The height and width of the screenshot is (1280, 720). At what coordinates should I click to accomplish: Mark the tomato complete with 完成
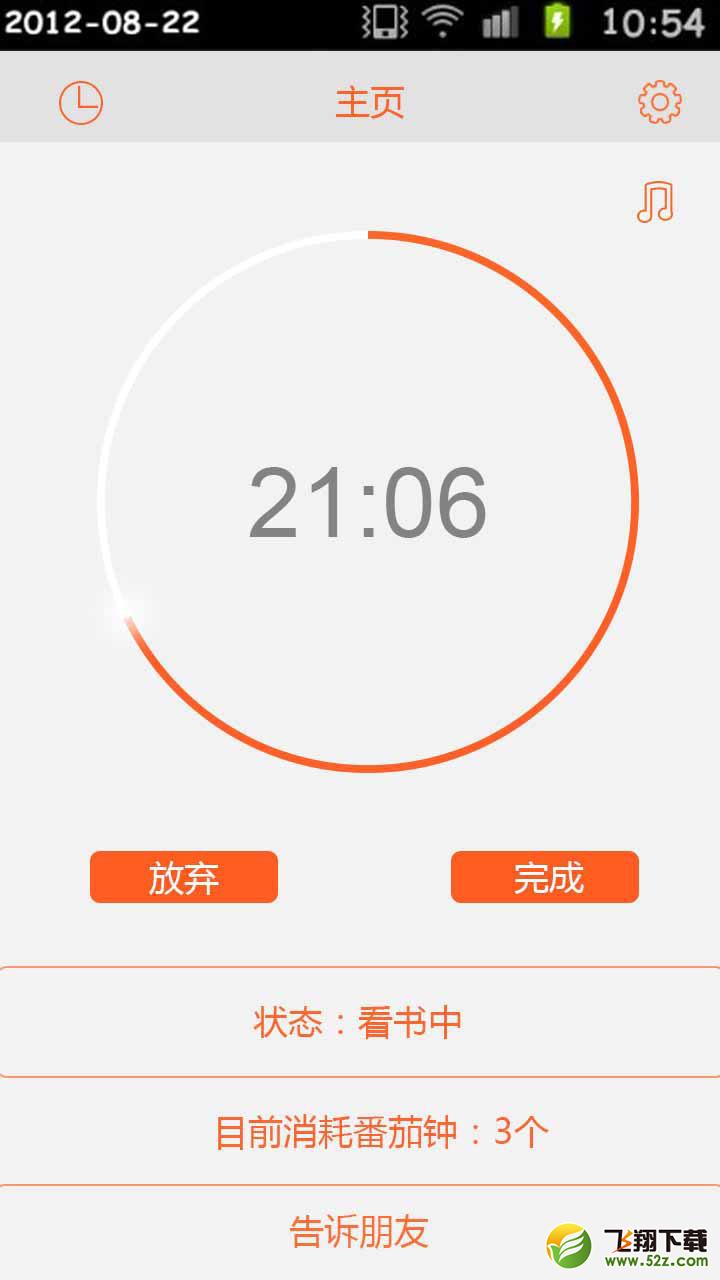click(x=545, y=877)
